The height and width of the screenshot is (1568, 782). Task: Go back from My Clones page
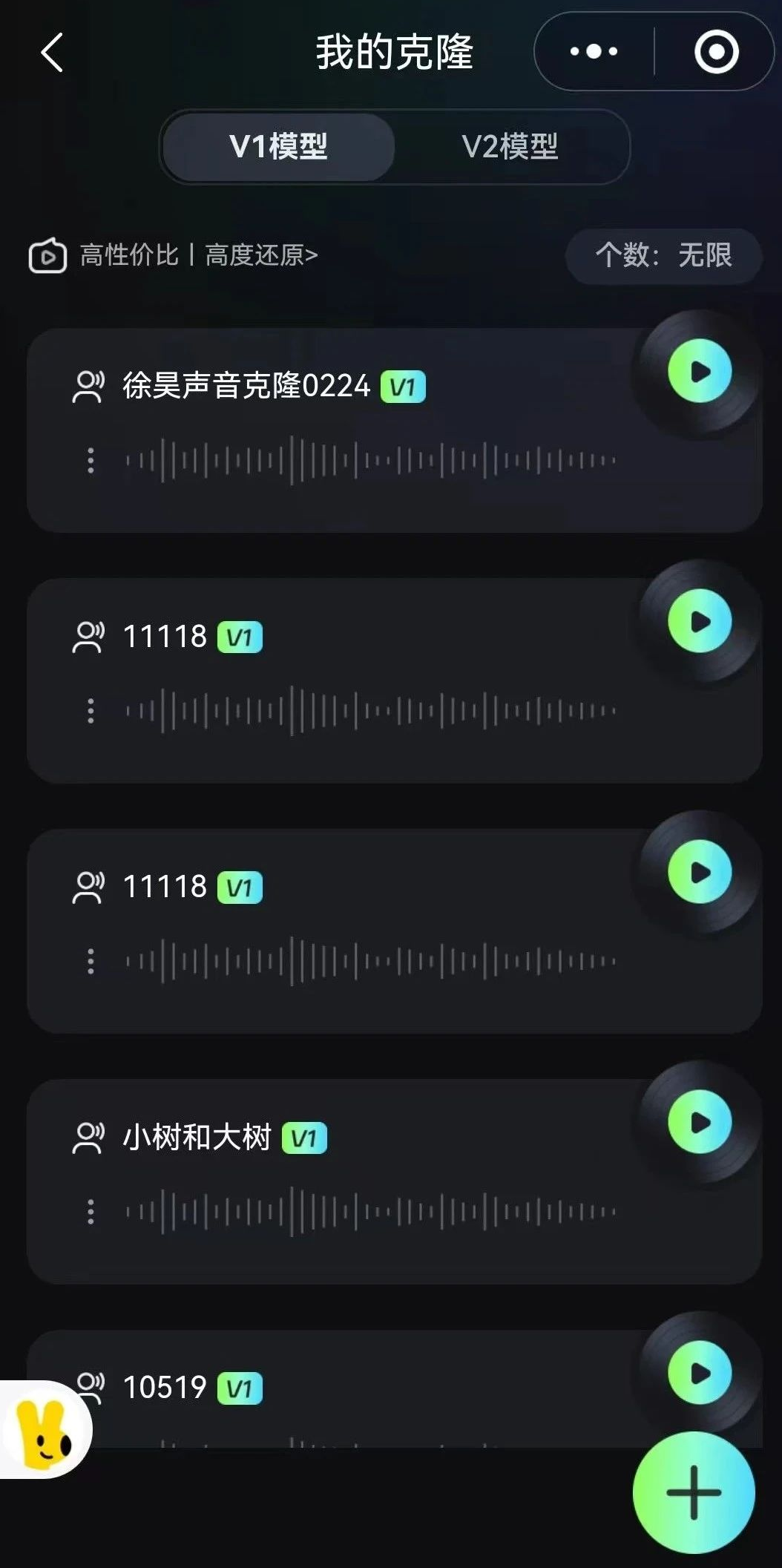click(52, 53)
